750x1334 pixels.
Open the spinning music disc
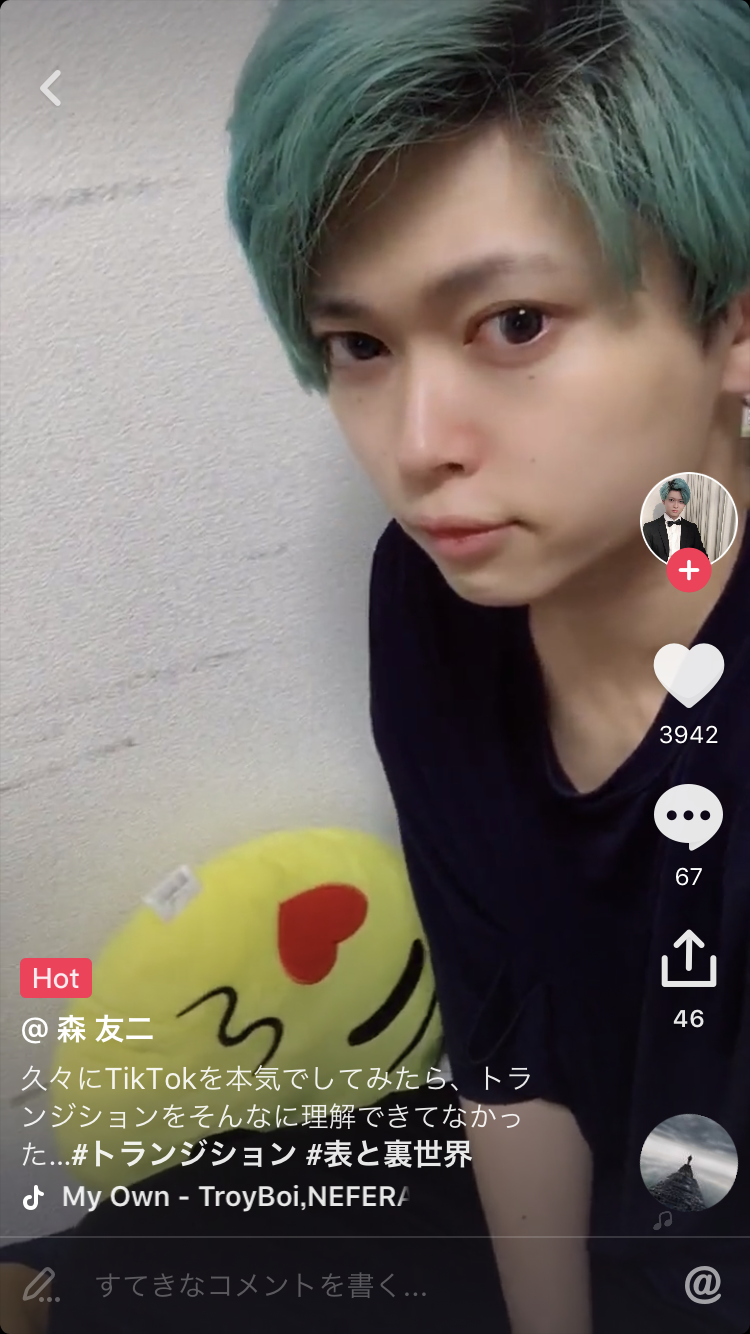(688, 1163)
